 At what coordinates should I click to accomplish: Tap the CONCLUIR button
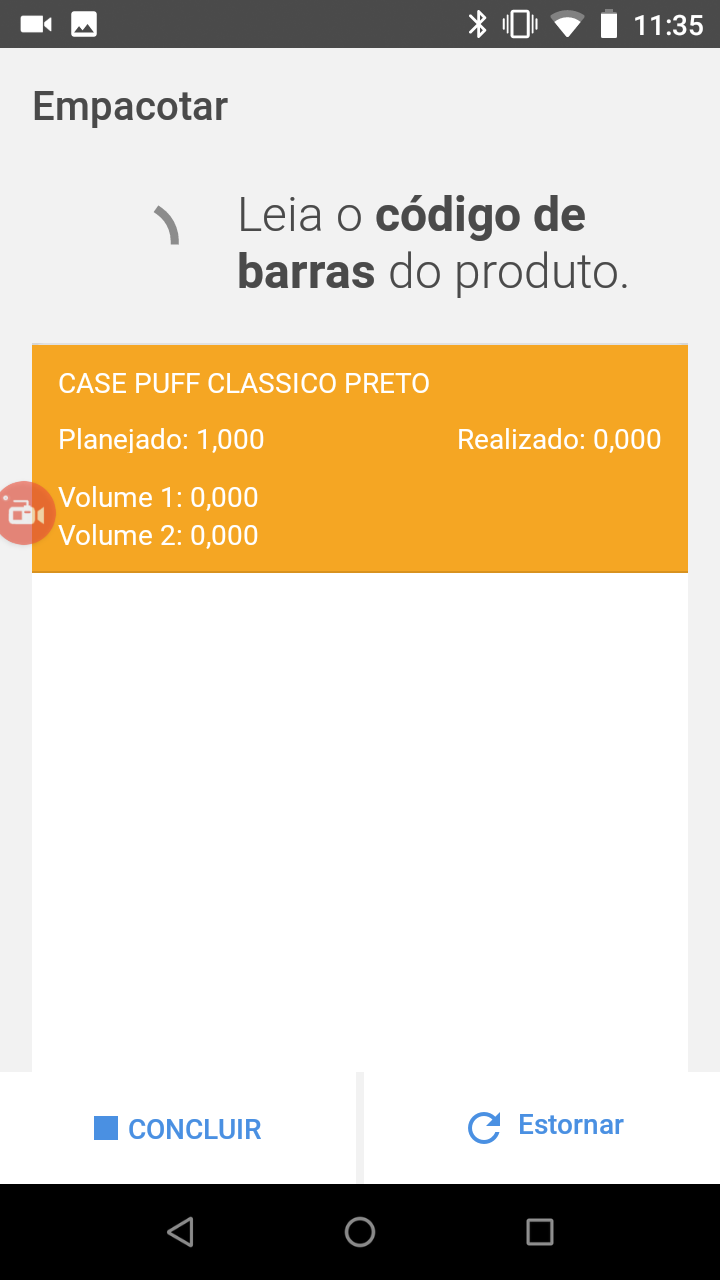(178, 1128)
